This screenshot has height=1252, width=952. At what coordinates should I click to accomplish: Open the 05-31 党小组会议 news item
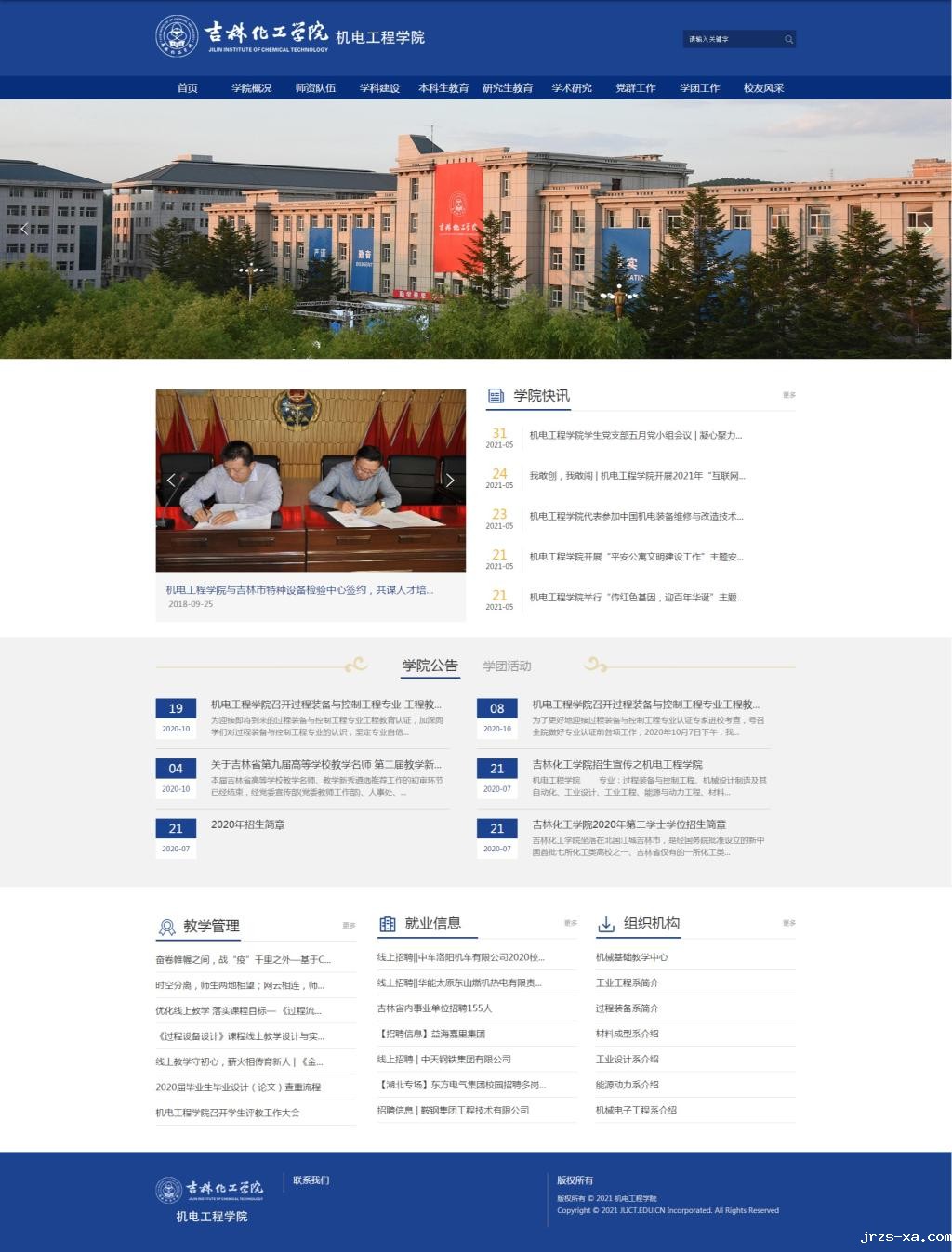click(x=635, y=435)
